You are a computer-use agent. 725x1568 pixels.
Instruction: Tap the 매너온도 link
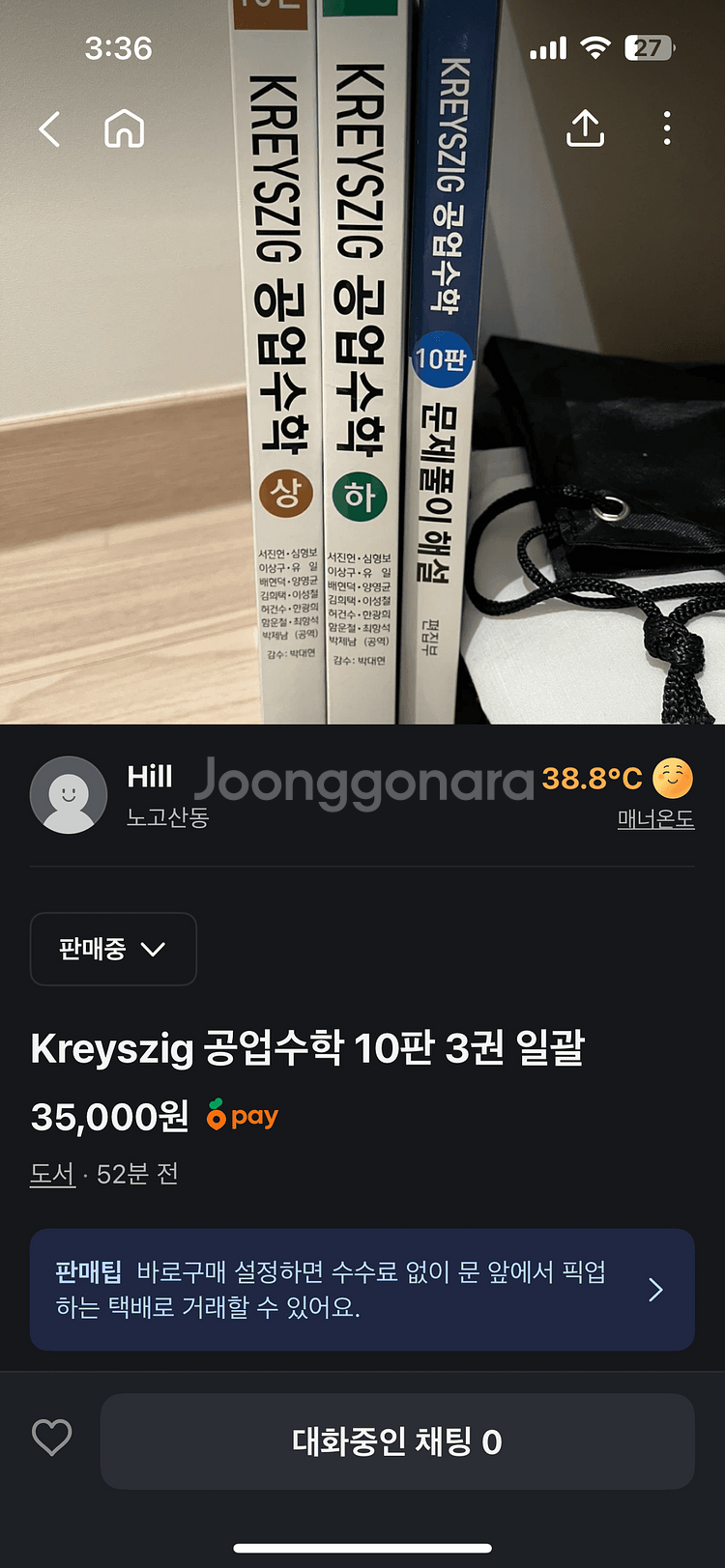point(655,819)
